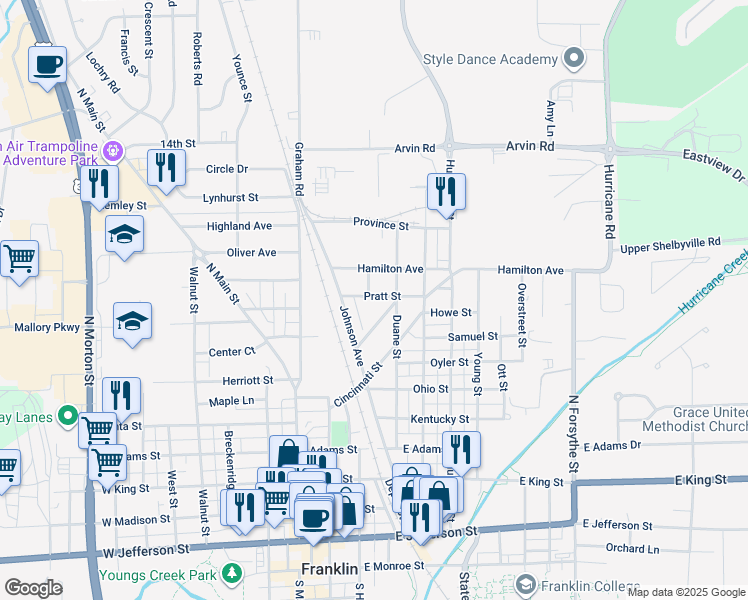
Task: Tap the school marker beside Mallory Pkwy
Action: coord(133,323)
